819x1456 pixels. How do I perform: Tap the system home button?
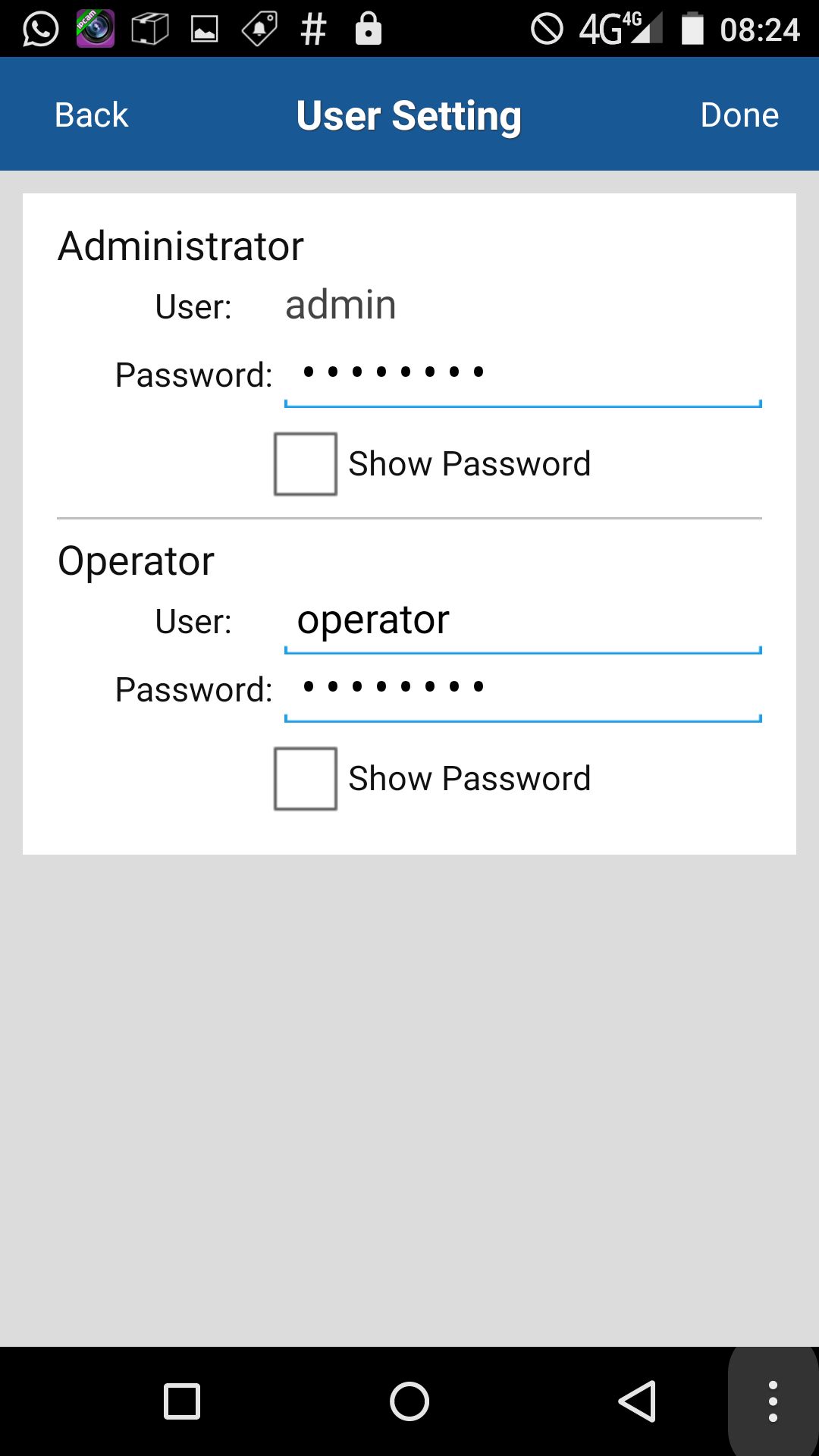(x=409, y=1401)
